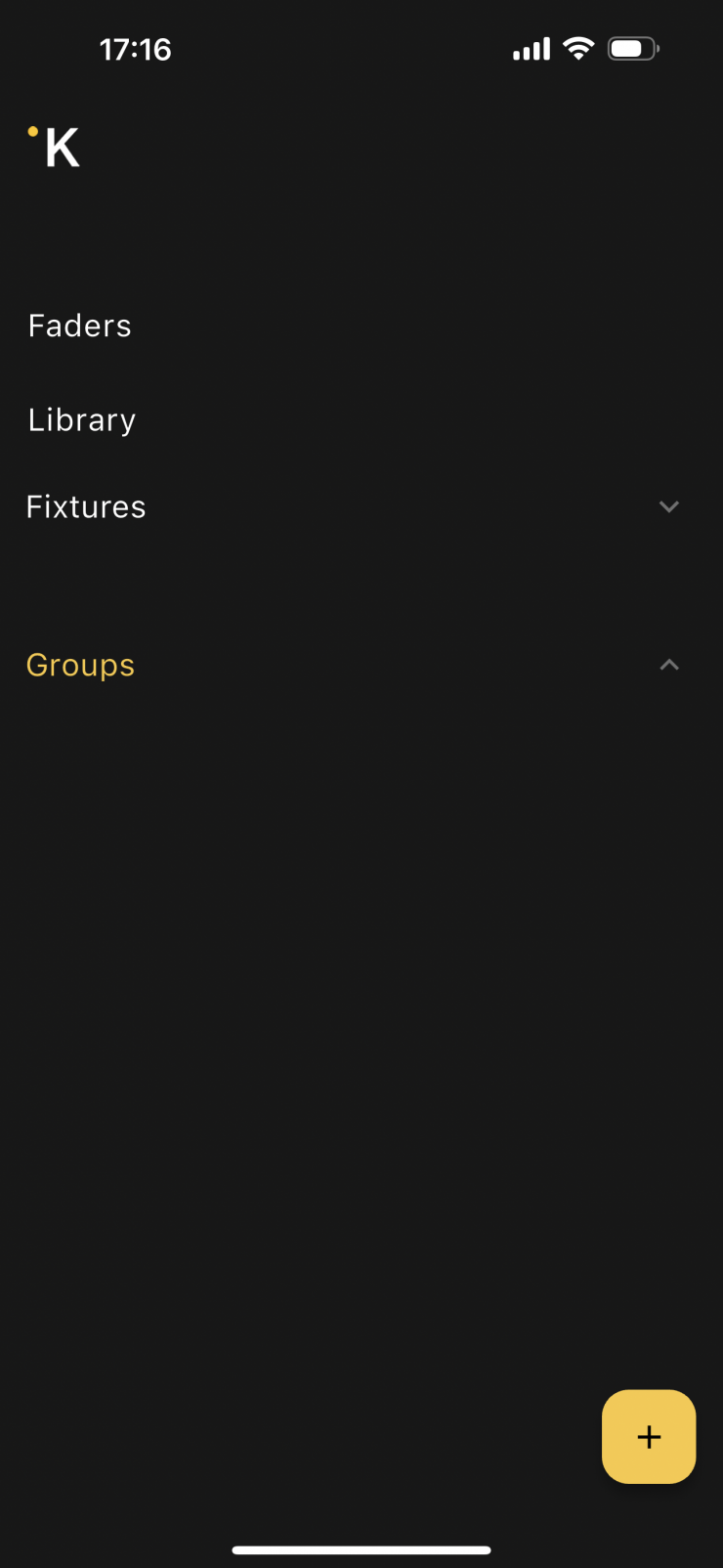Tap the yellow plus add button
Image resolution: width=723 pixels, height=1568 pixels.
[x=649, y=1436]
